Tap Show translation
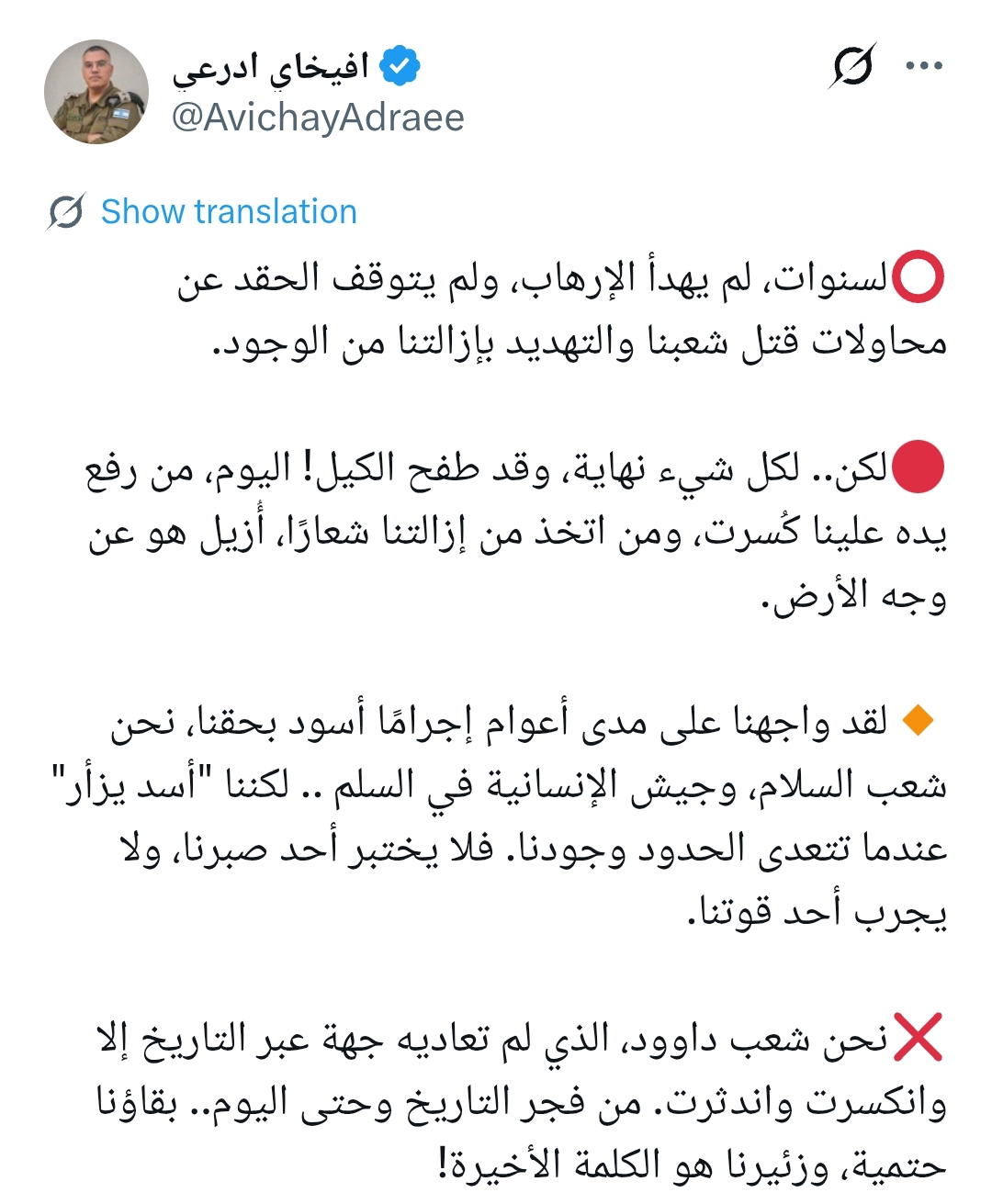The width and height of the screenshot is (992, 1204). 228,212
